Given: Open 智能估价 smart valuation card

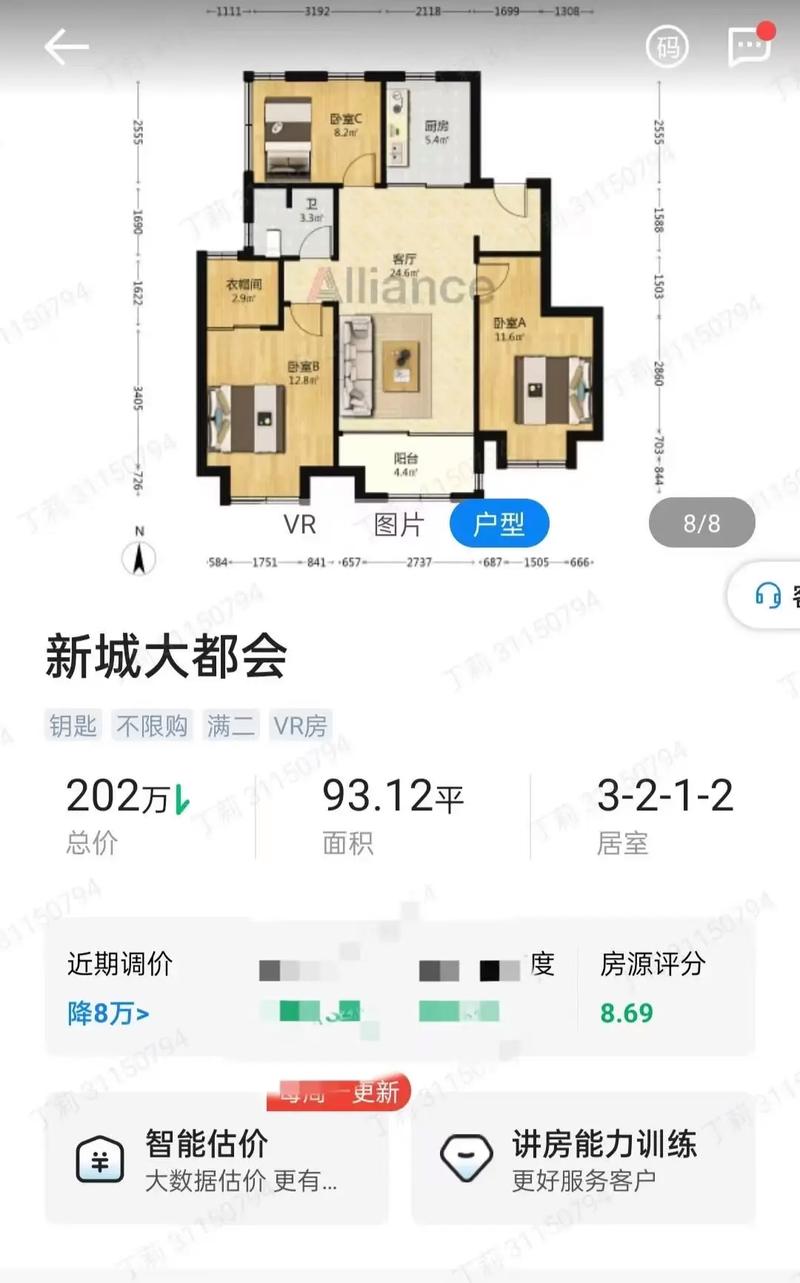Looking at the screenshot, I should (x=217, y=1159).
